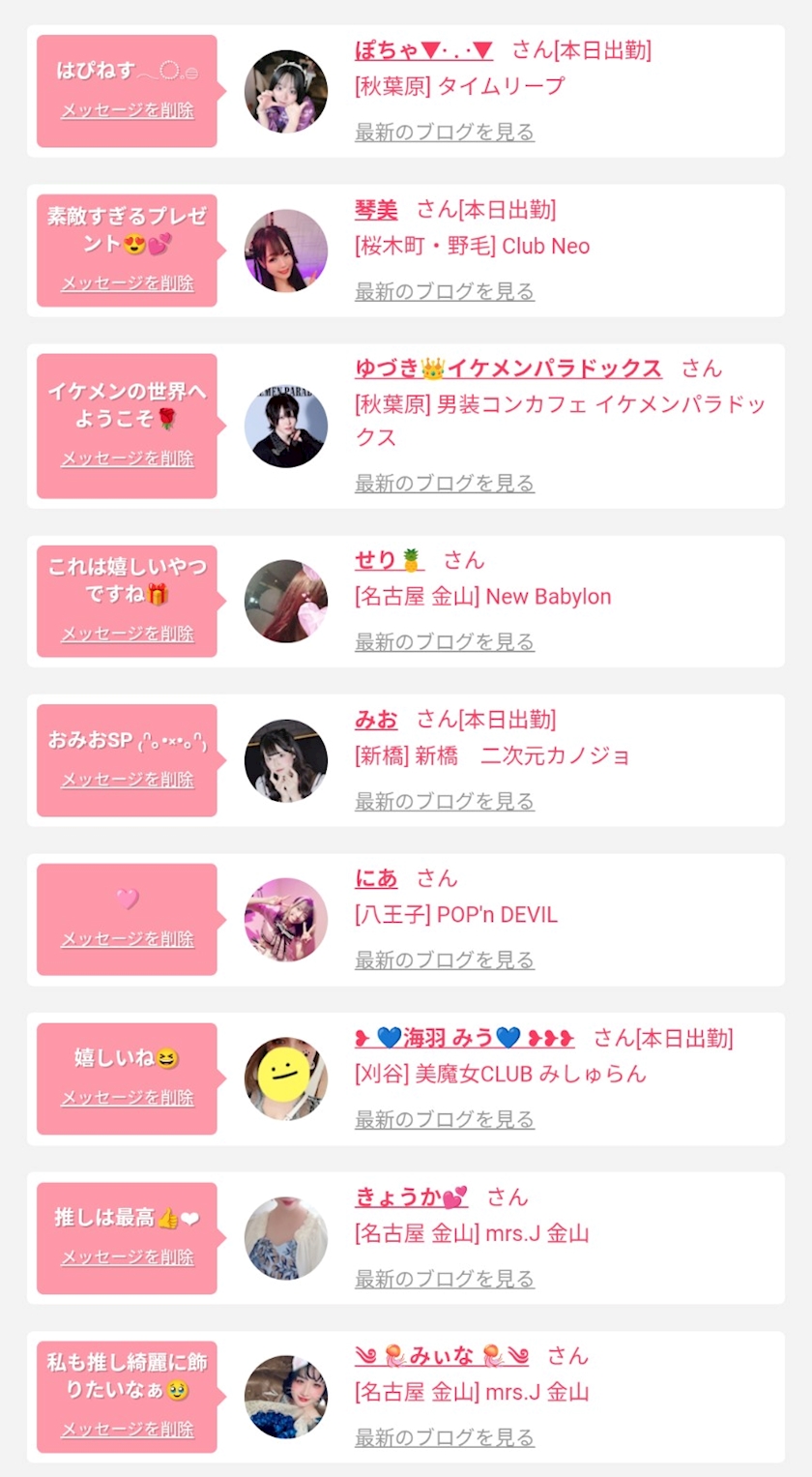812x1477 pixels.
Task: Open みぃな's profile name link
Action: 442,1356
